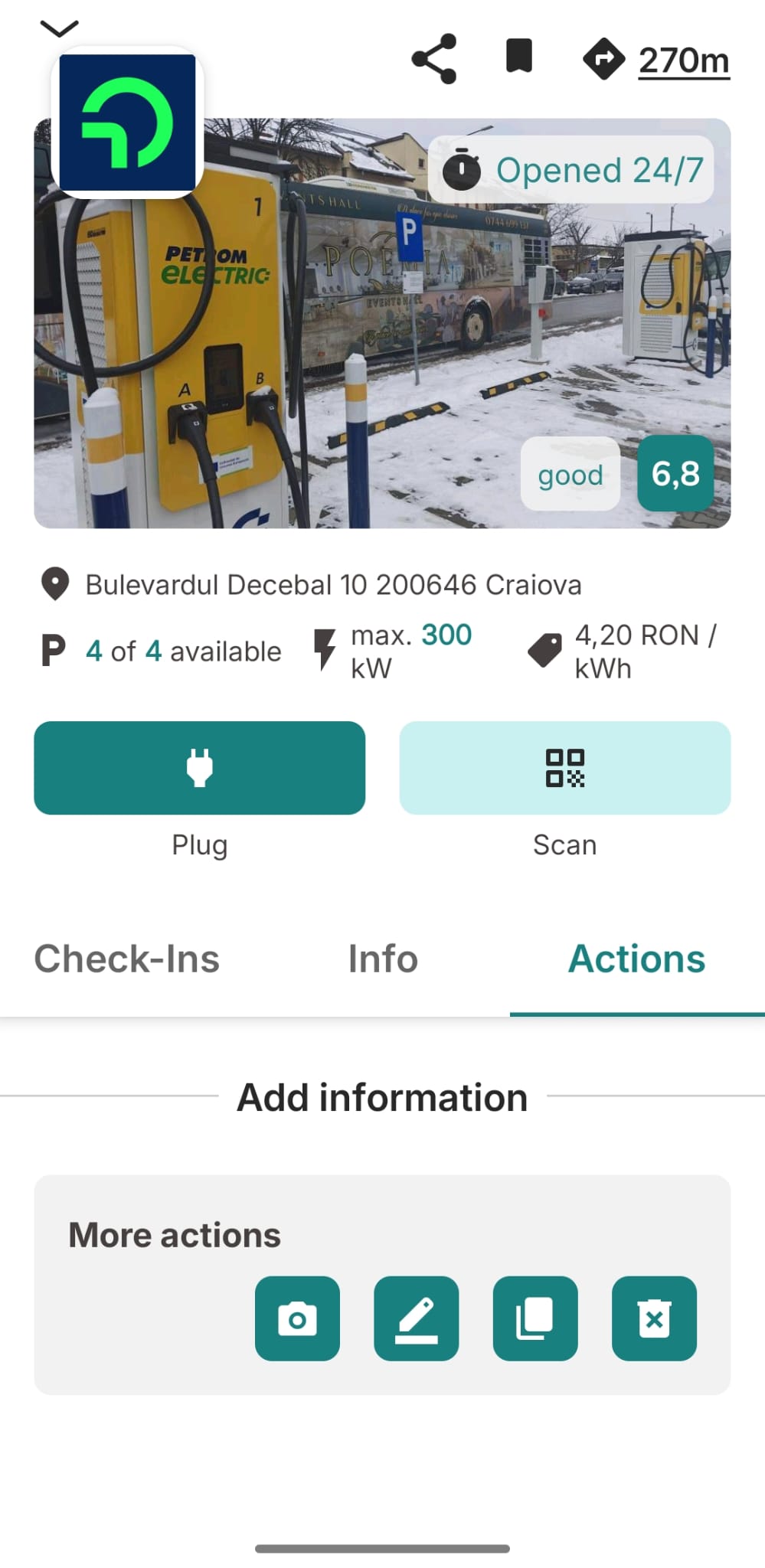Edit station information with the pencil icon
Viewport: 765px width, 1568px height.
[x=416, y=1318]
